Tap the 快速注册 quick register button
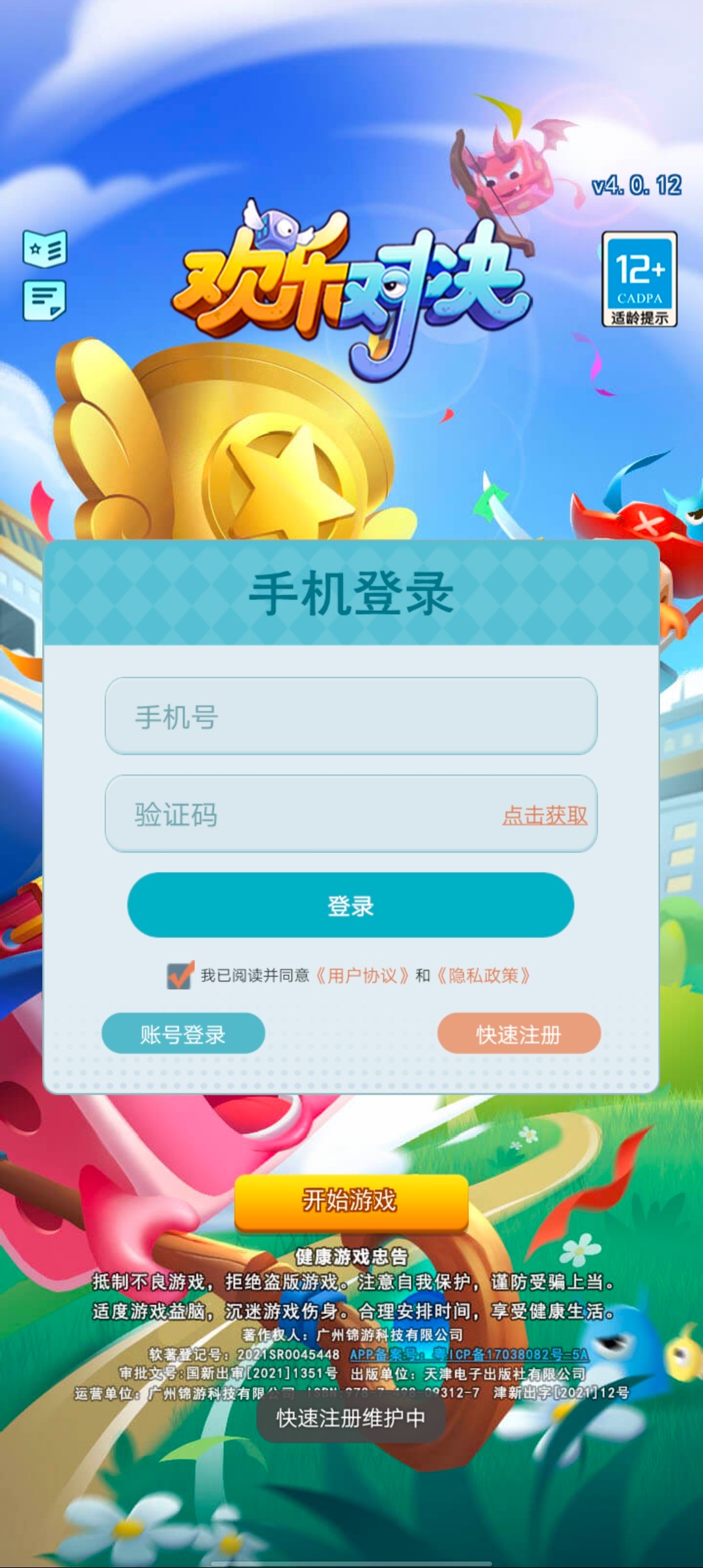 tap(518, 1033)
